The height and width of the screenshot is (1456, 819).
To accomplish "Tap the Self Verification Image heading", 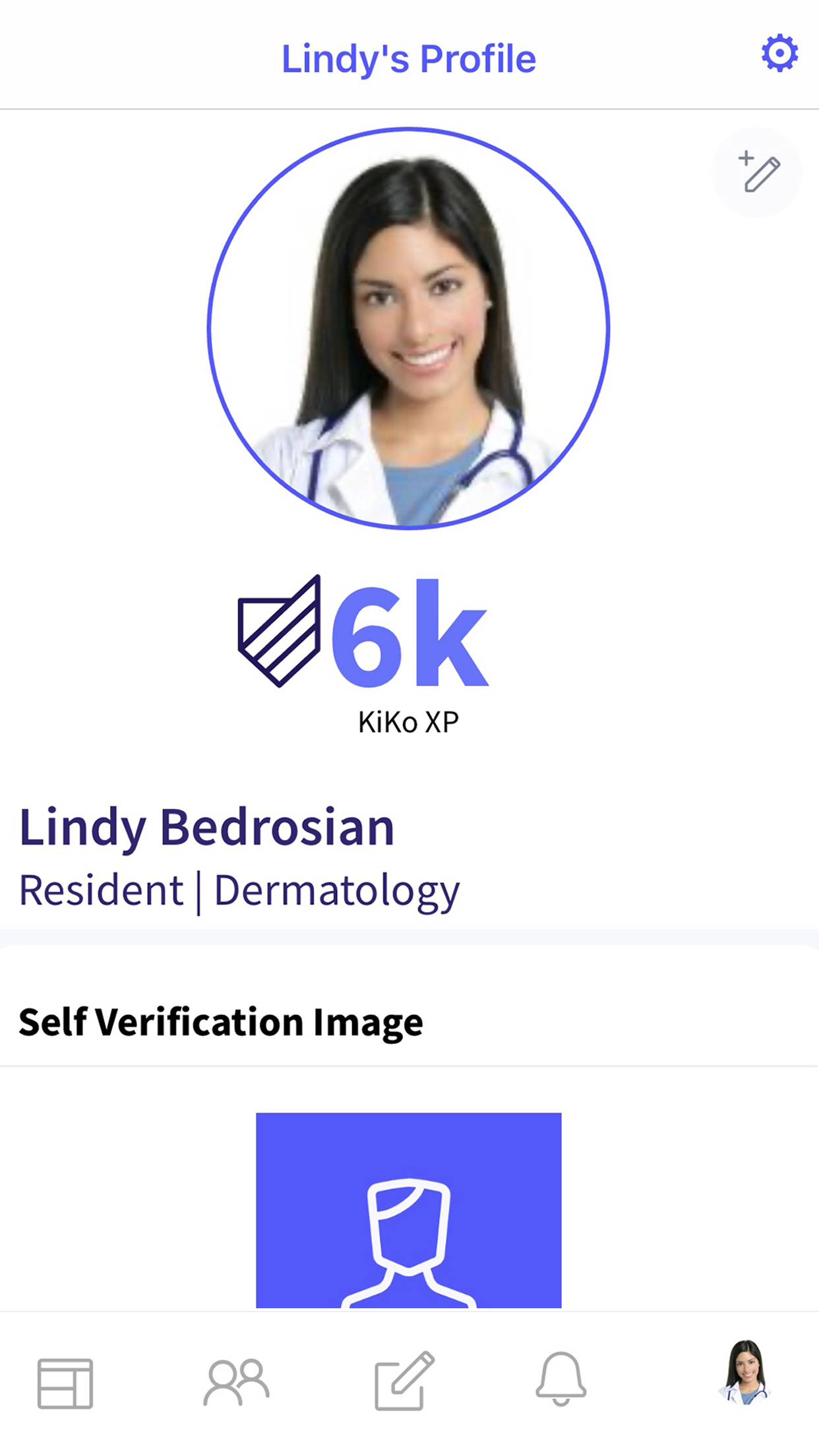I will [220, 1021].
